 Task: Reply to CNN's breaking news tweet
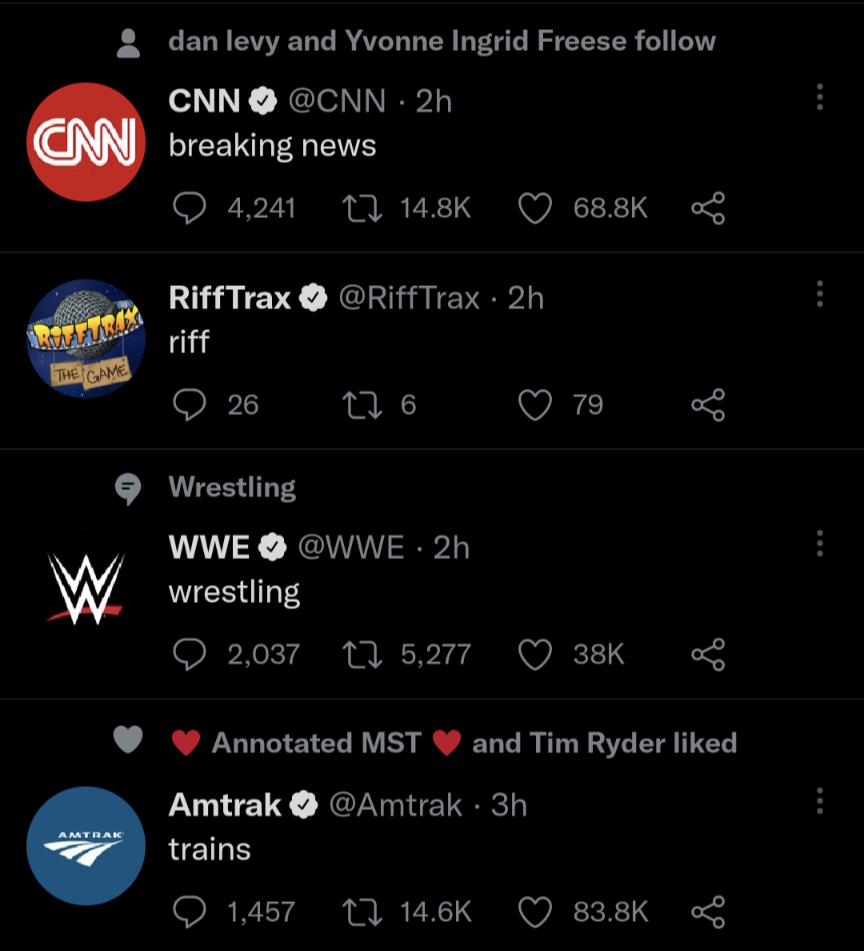[x=189, y=208]
